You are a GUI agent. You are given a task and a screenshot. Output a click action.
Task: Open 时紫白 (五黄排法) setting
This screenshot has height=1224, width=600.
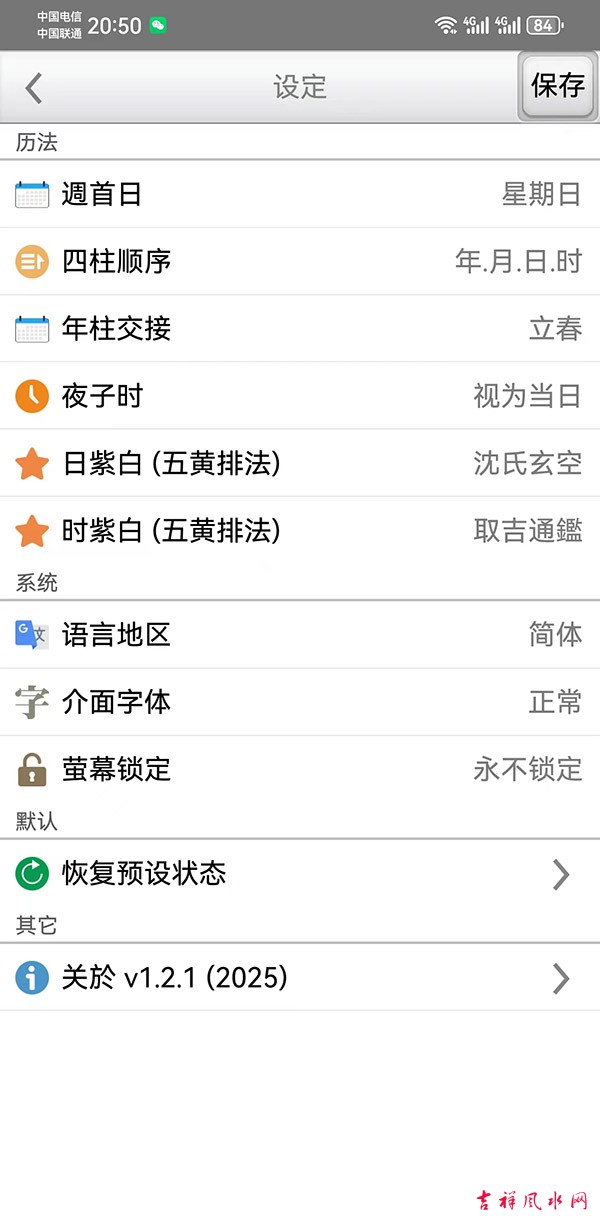pyautogui.click(x=300, y=530)
